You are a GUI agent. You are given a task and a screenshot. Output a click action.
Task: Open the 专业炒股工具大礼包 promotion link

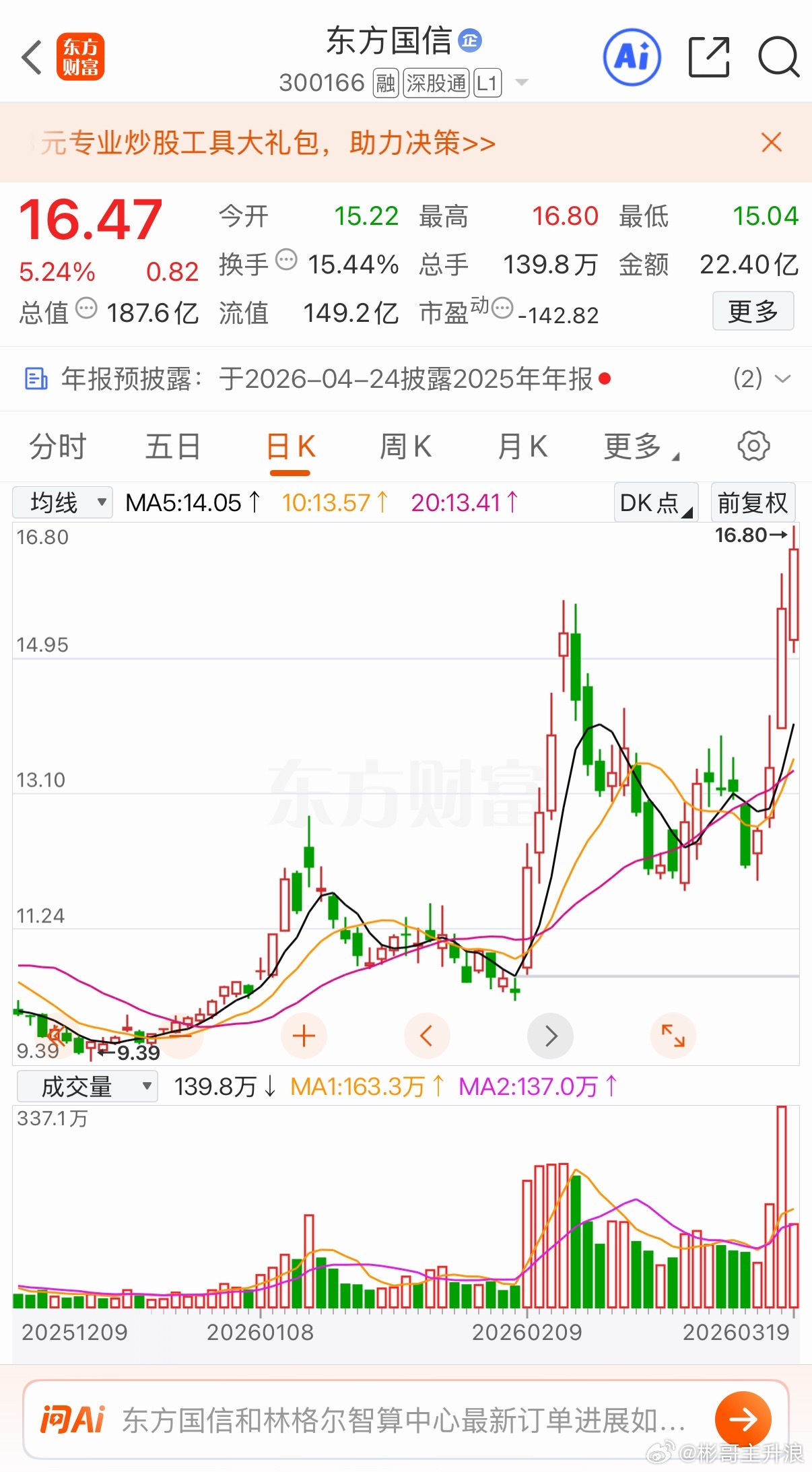click(269, 143)
